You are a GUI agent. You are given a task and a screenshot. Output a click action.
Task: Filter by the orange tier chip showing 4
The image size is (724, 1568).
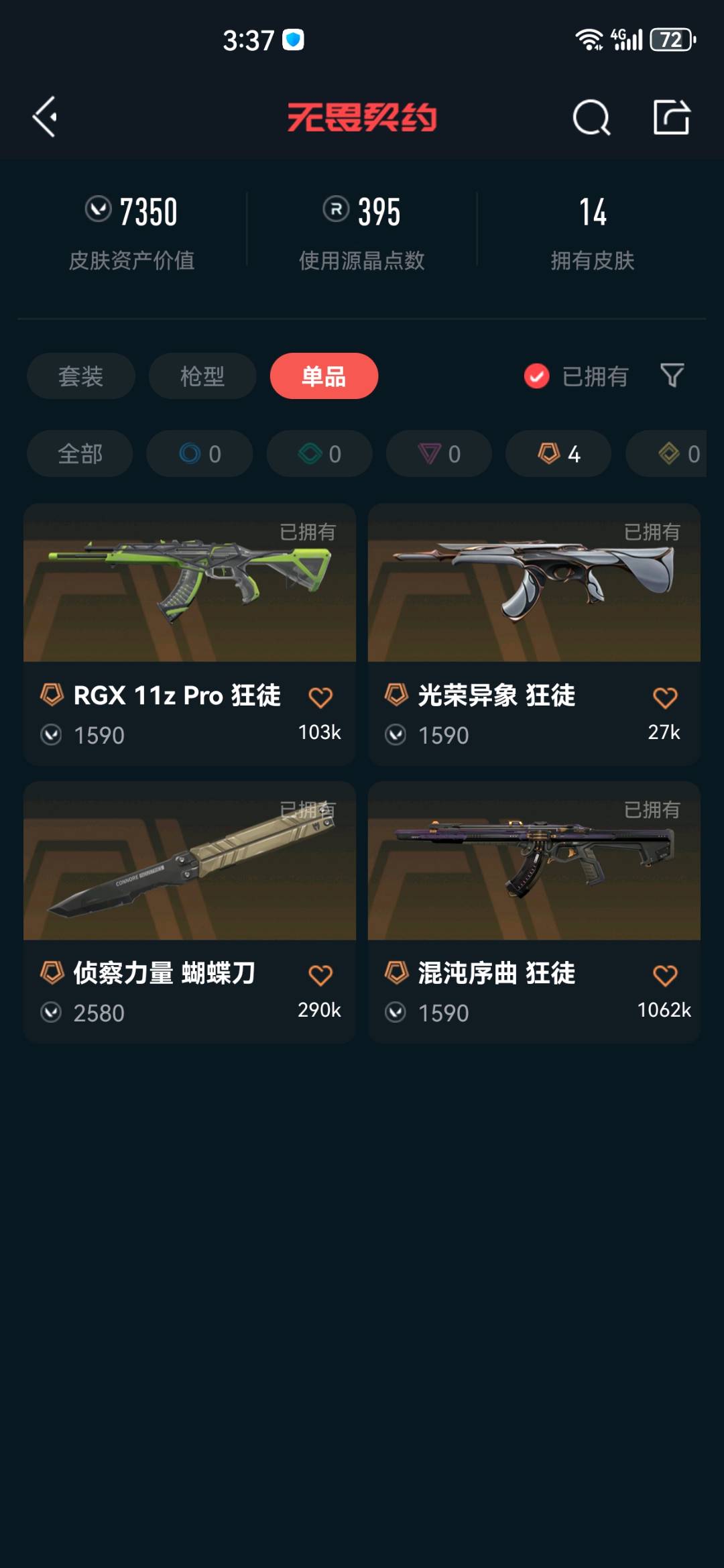click(558, 454)
